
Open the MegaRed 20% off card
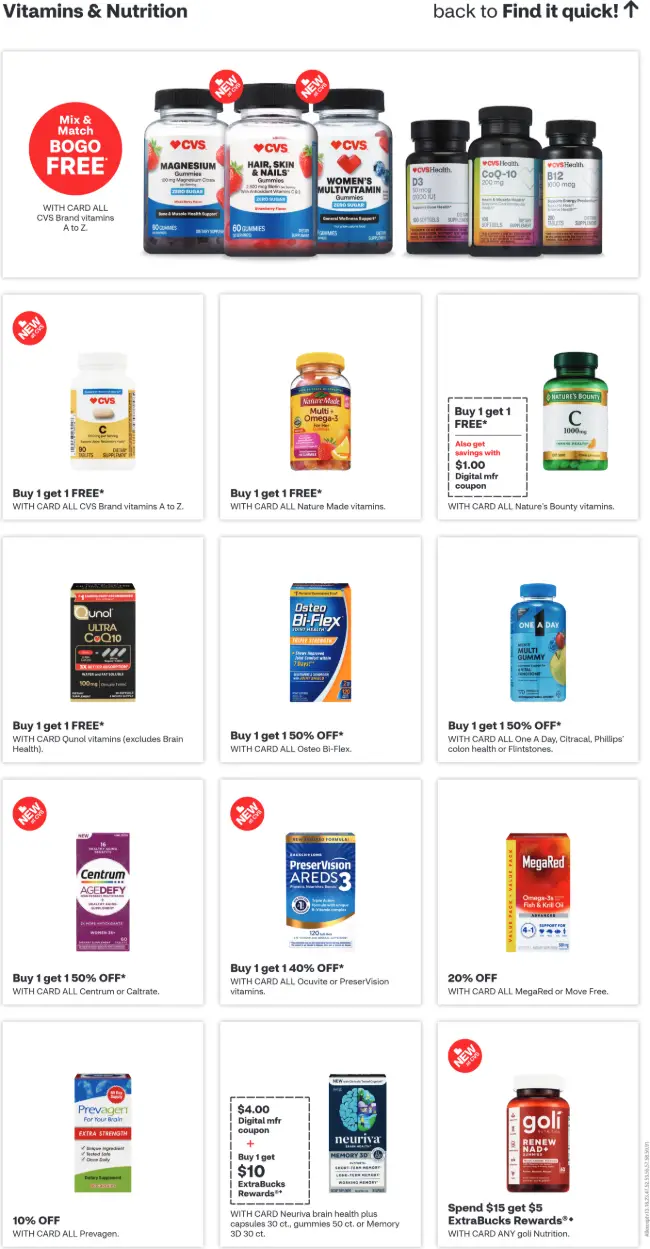point(538,892)
